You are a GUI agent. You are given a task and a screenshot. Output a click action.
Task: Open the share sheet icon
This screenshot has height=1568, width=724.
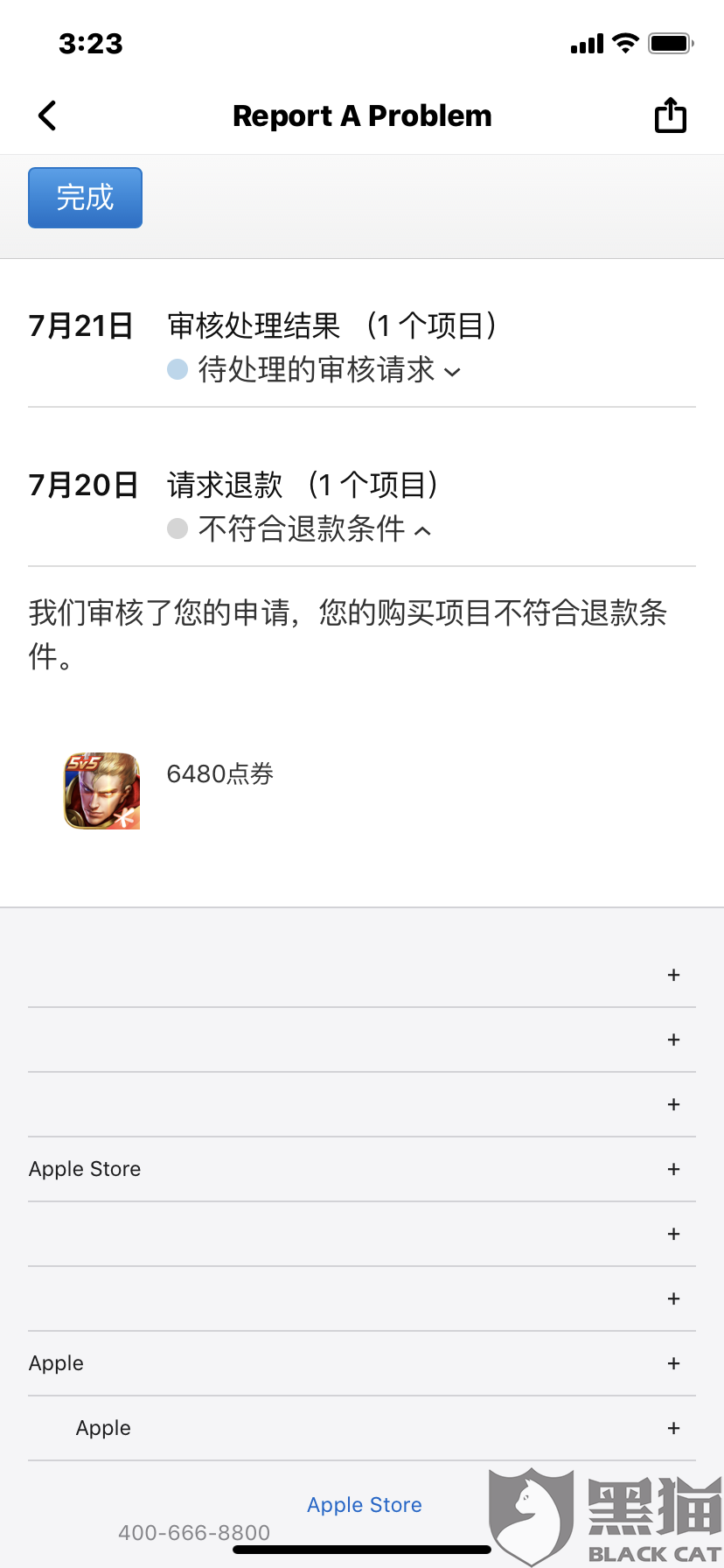(670, 115)
